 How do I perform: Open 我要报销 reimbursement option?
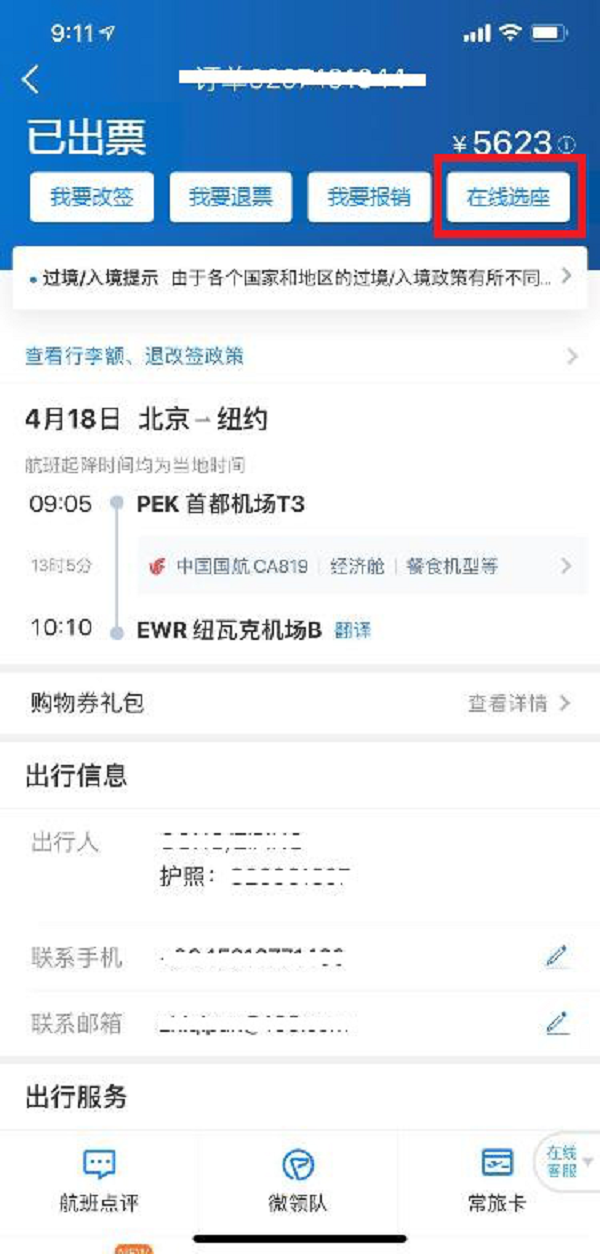[369, 197]
